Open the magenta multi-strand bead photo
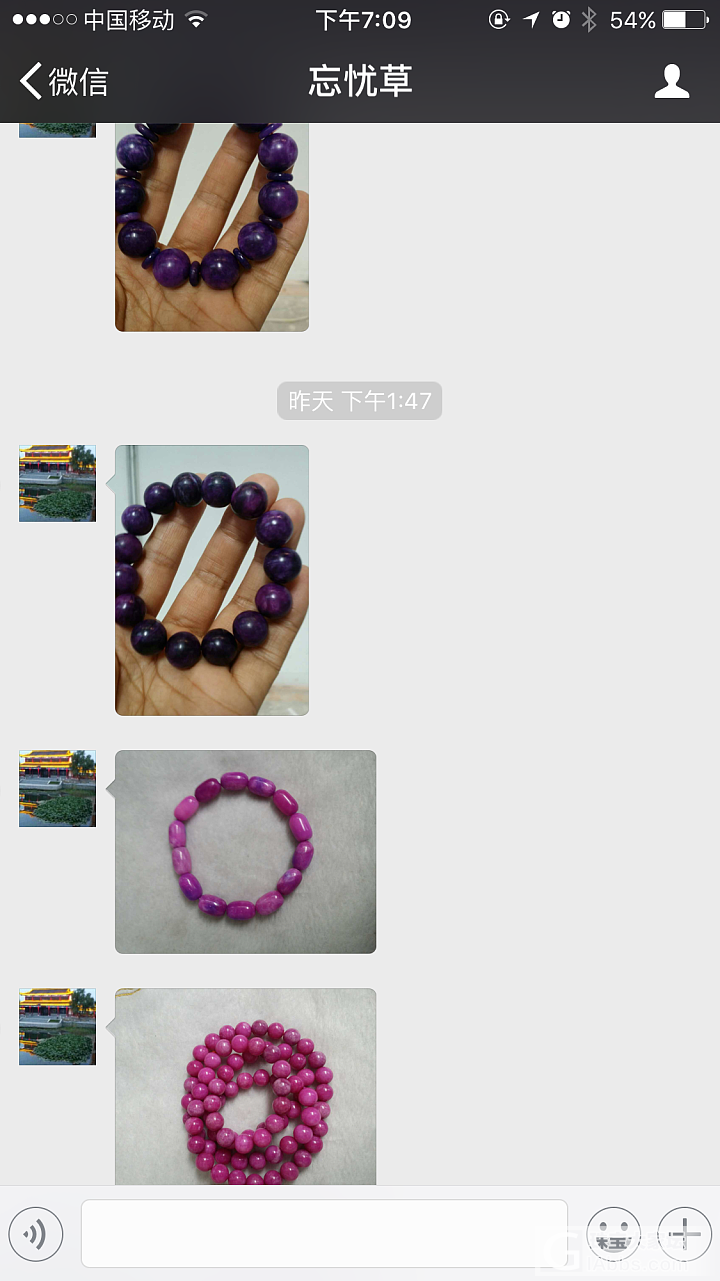Image resolution: width=720 pixels, height=1281 pixels. (245, 1087)
